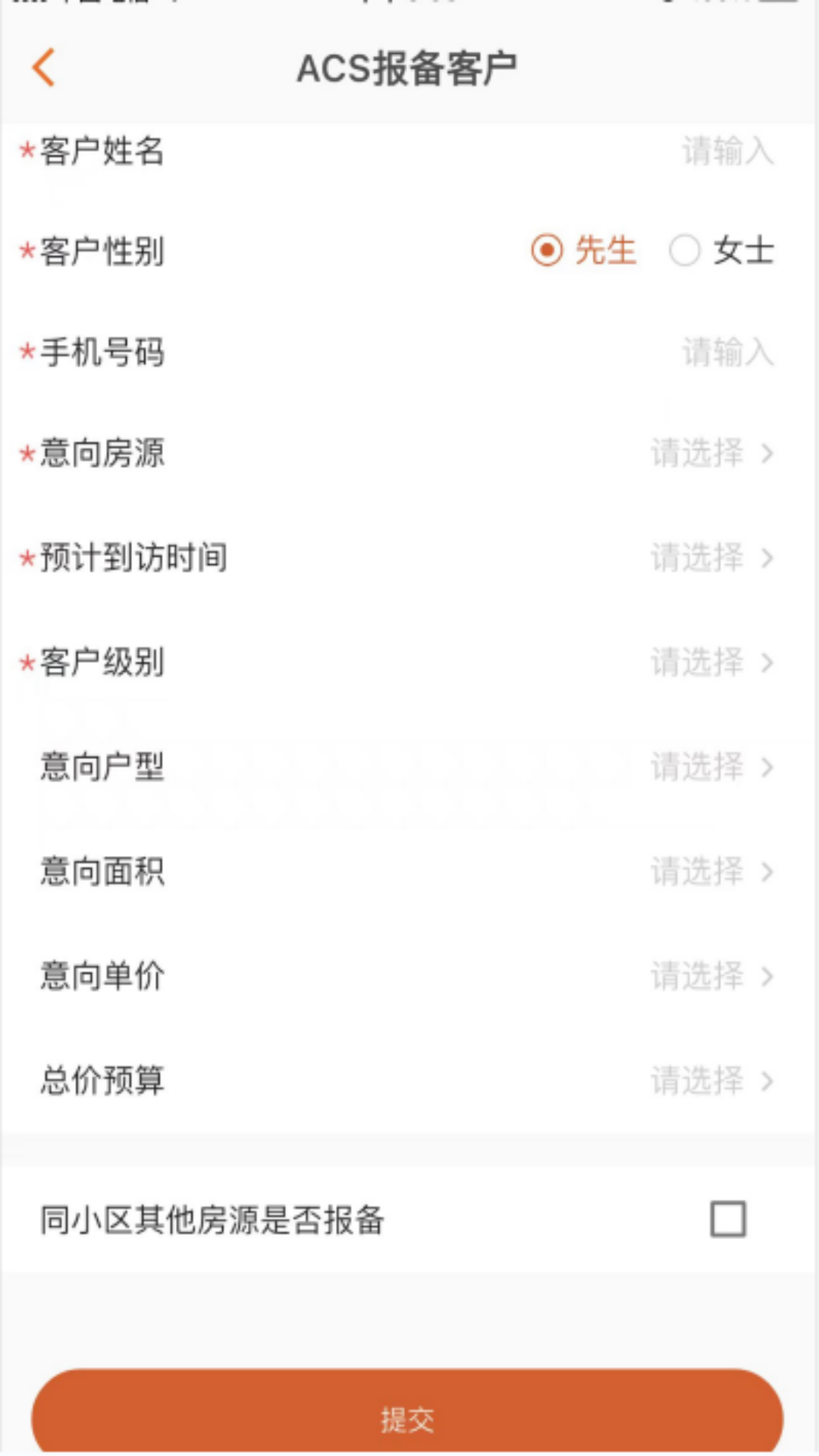Submit the form with 提交

(408, 1417)
